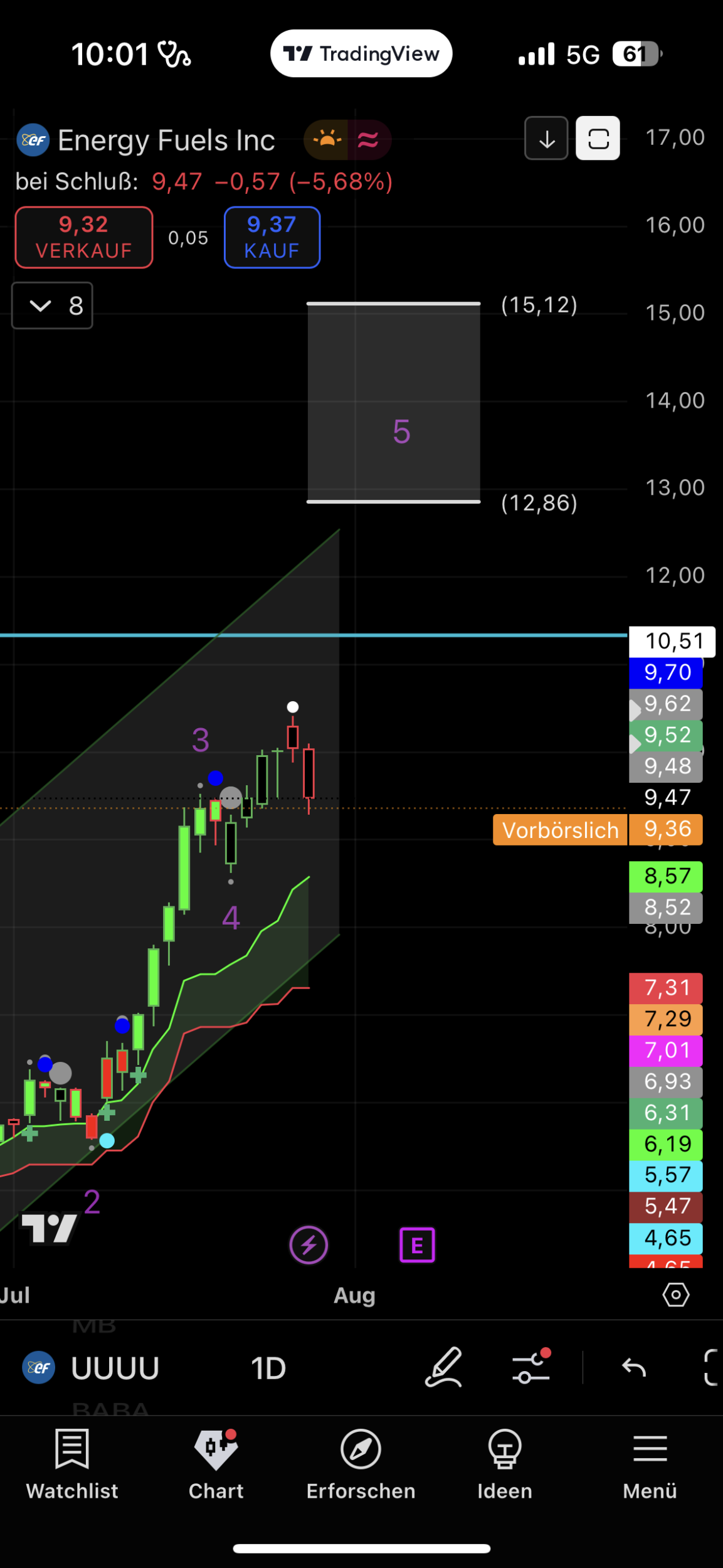The image size is (723, 1568).
Task: Open the chart indicator settings sliders
Action: coord(531,1367)
